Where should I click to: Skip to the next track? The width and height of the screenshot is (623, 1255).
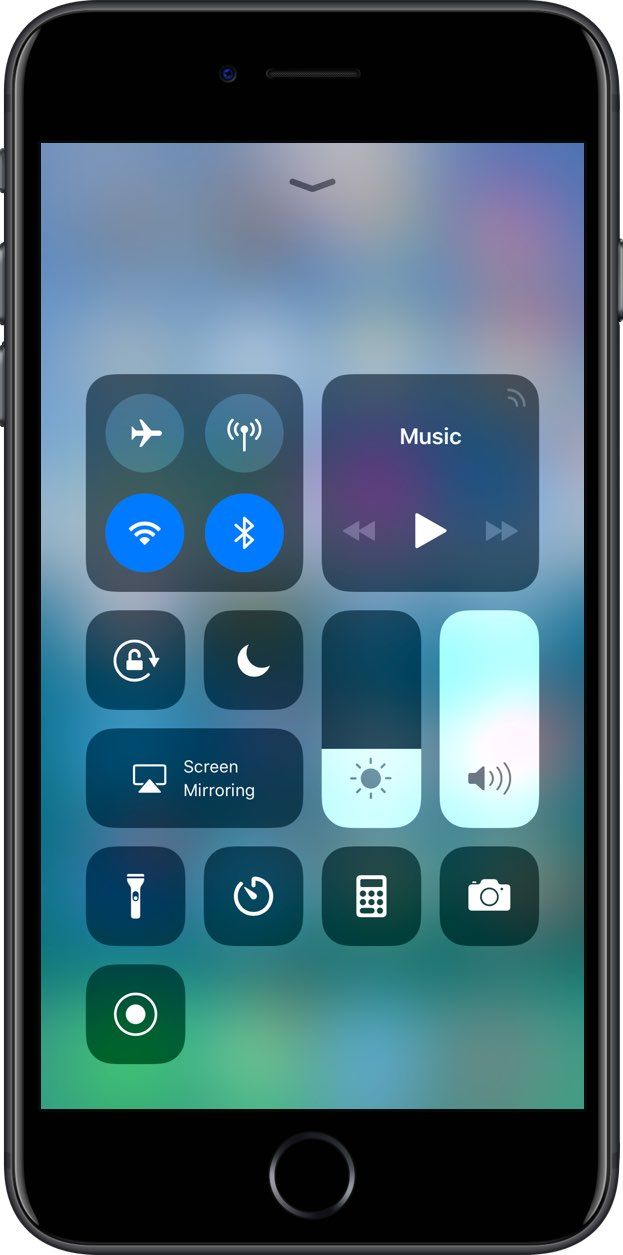pos(501,531)
